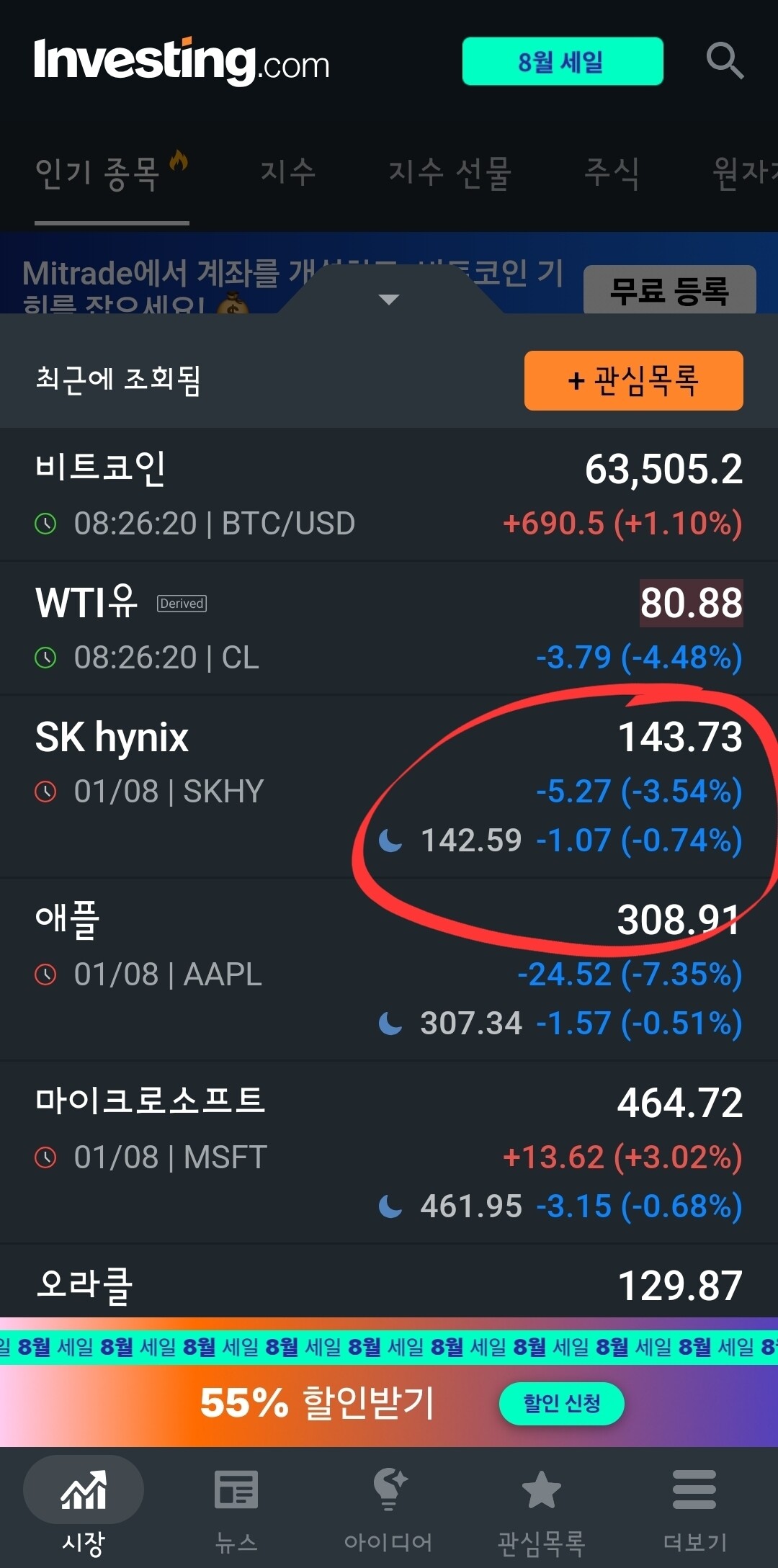Open the 마이크로소프트 MSFT quote
The width and height of the screenshot is (778, 1568).
point(389,1152)
